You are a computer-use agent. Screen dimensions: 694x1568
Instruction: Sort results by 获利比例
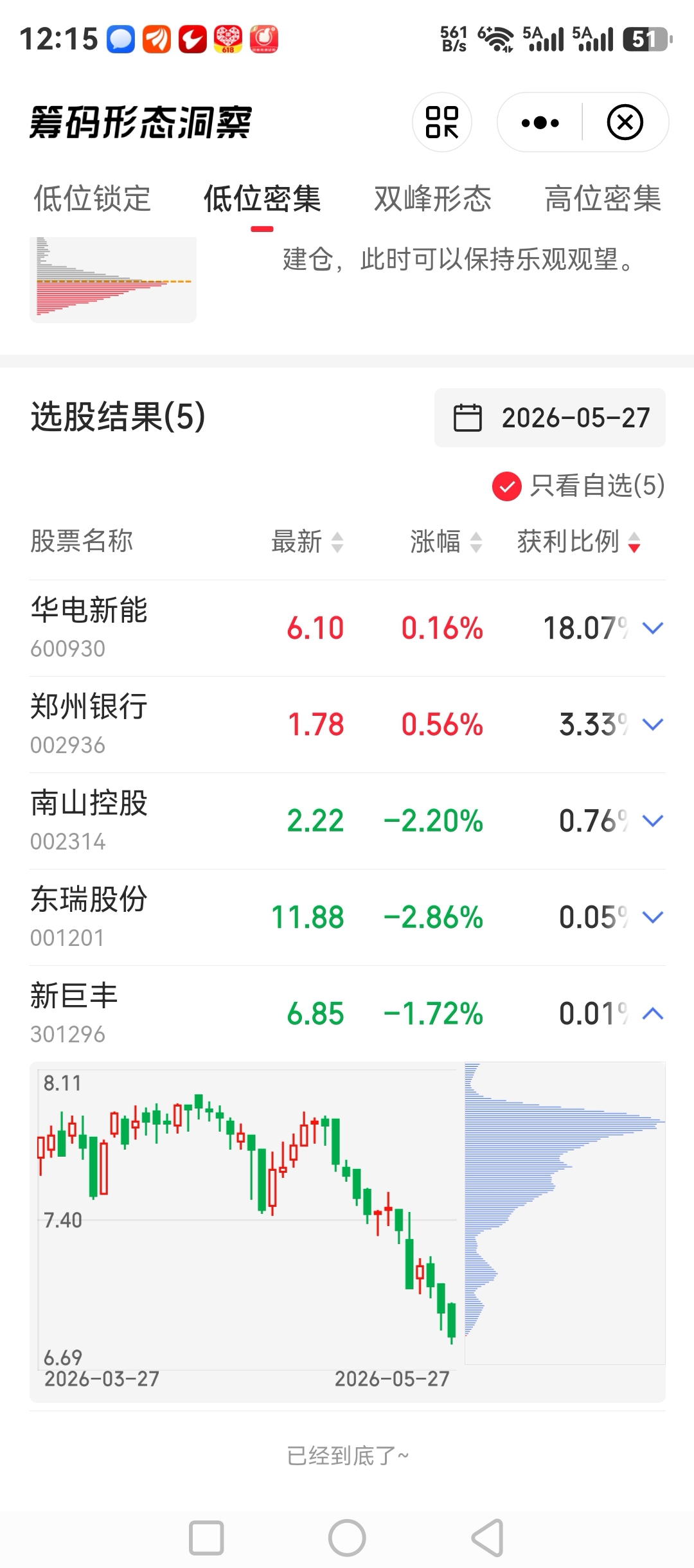pos(579,541)
